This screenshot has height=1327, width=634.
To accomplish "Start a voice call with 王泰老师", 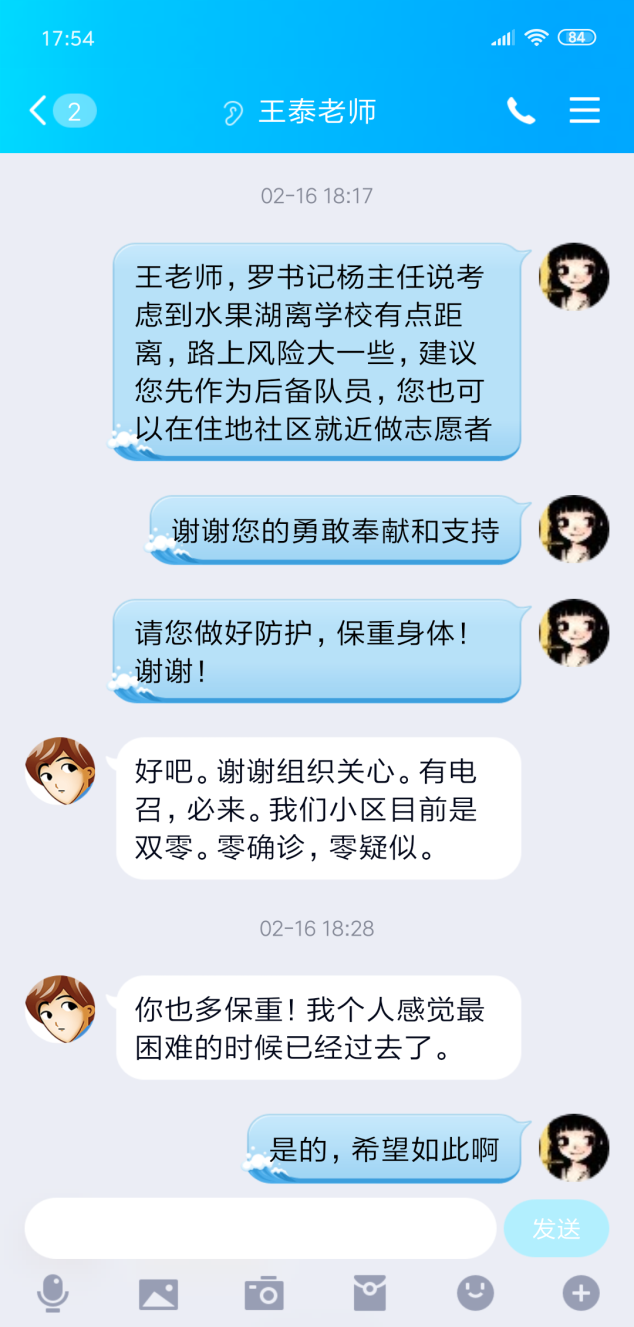I will [521, 111].
